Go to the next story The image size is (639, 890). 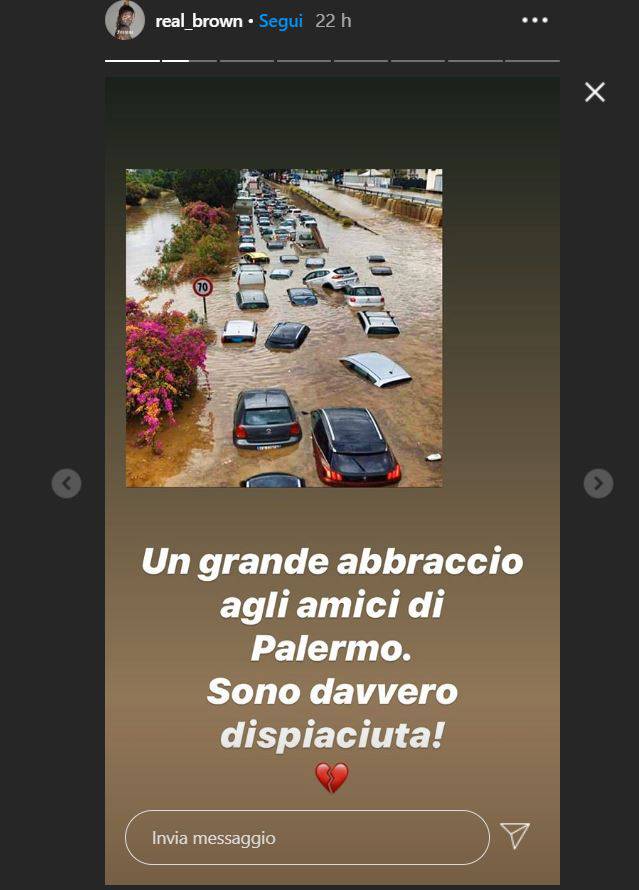tap(598, 484)
